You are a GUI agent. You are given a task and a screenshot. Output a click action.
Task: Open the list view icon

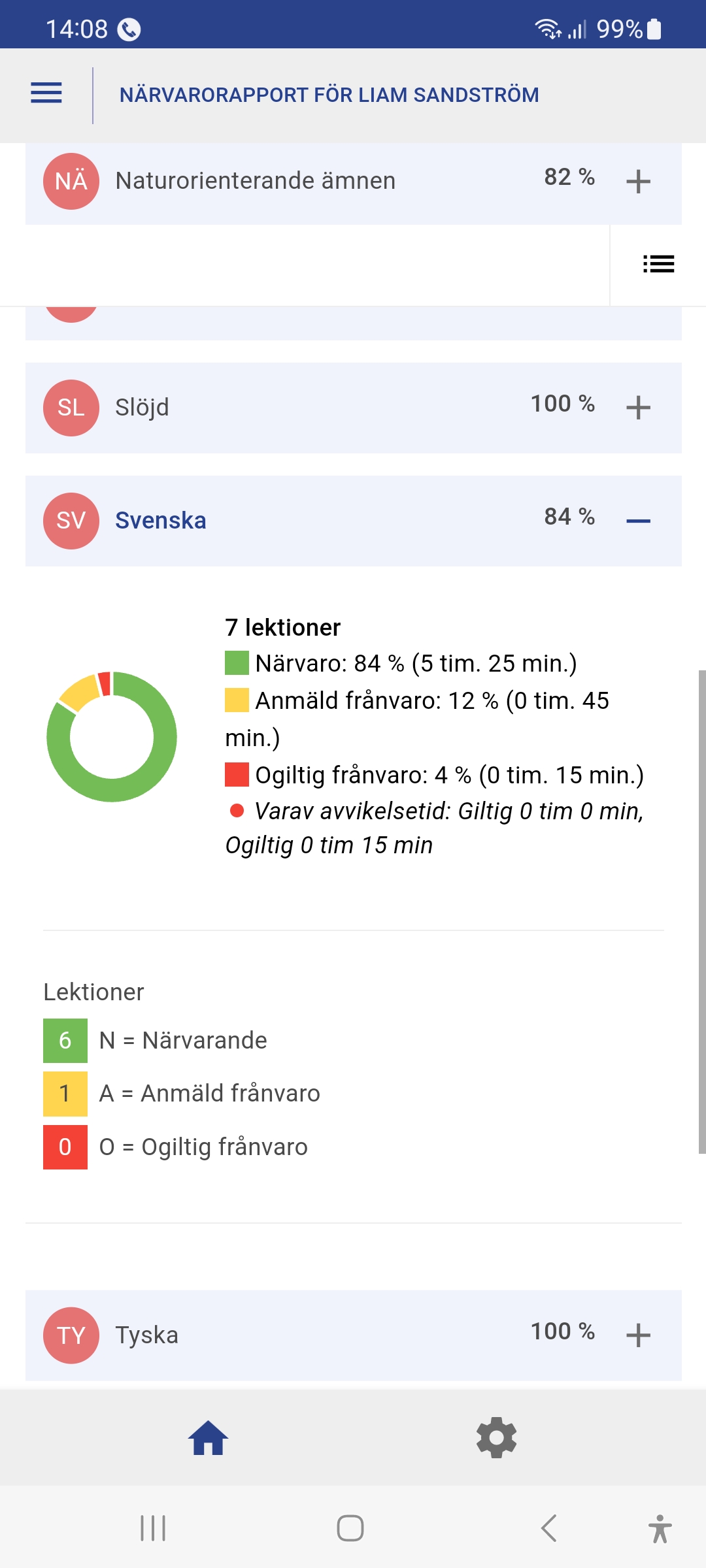click(658, 264)
